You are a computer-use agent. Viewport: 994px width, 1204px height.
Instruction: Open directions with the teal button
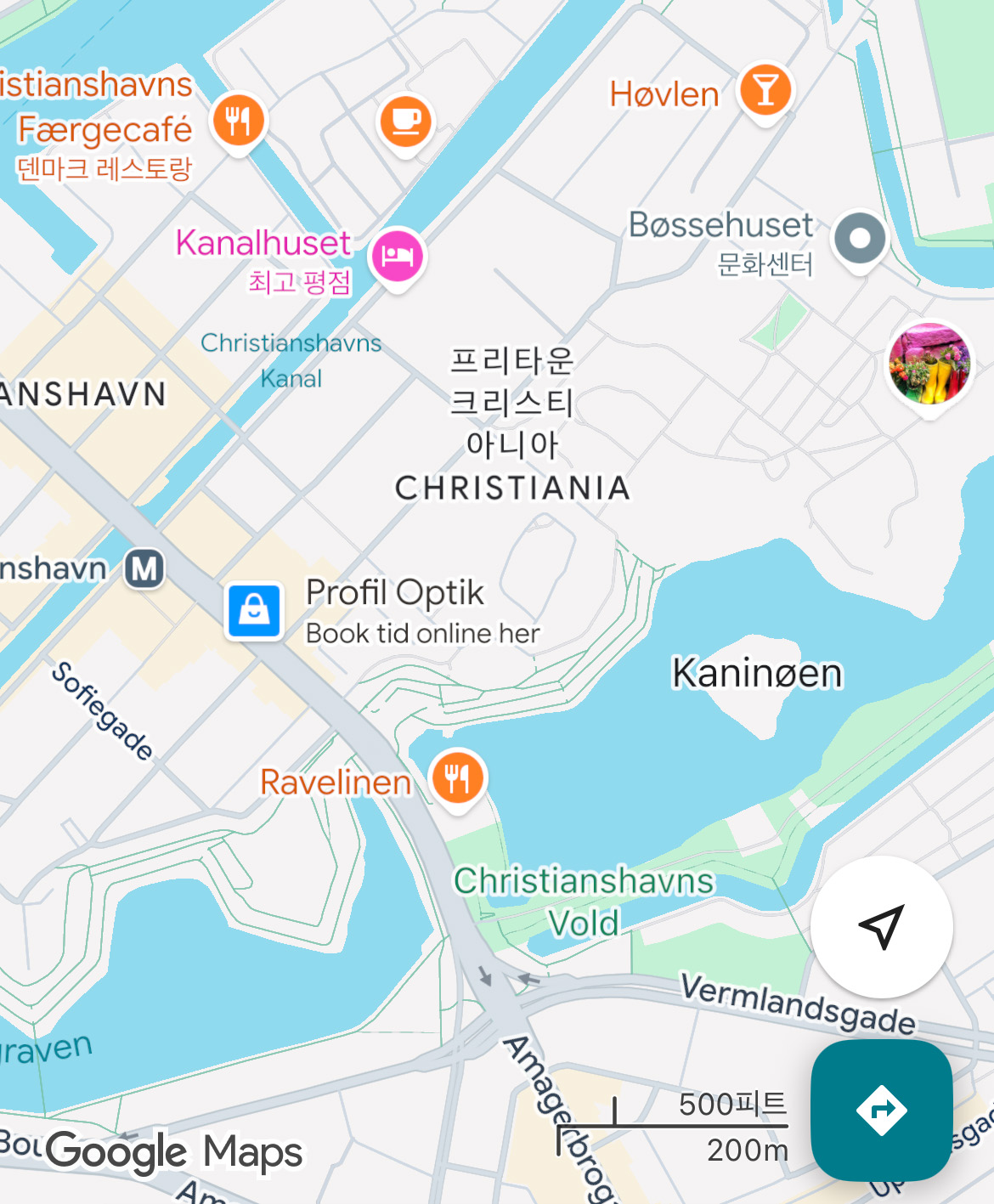pyautogui.click(x=881, y=1111)
